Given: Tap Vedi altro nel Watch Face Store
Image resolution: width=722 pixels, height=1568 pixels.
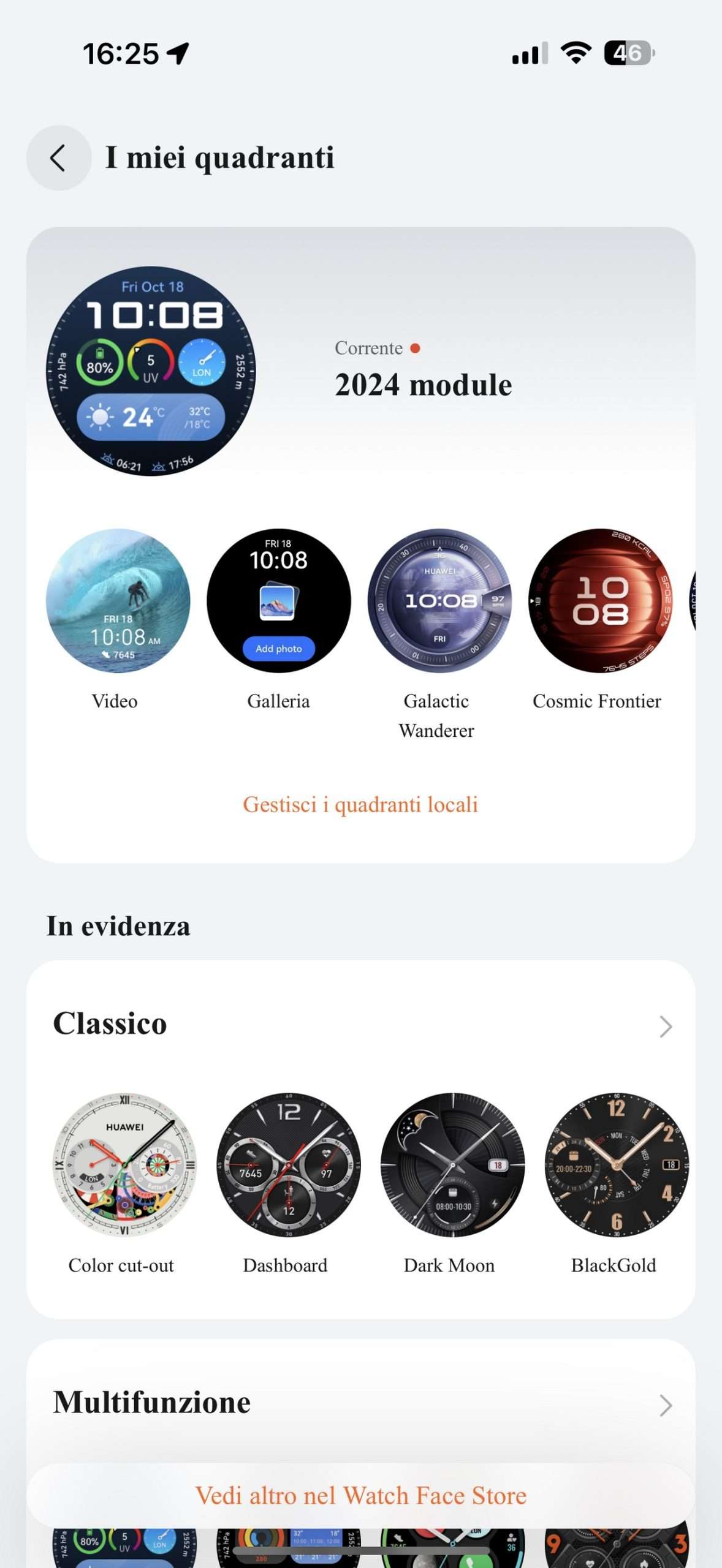Looking at the screenshot, I should [361, 1495].
